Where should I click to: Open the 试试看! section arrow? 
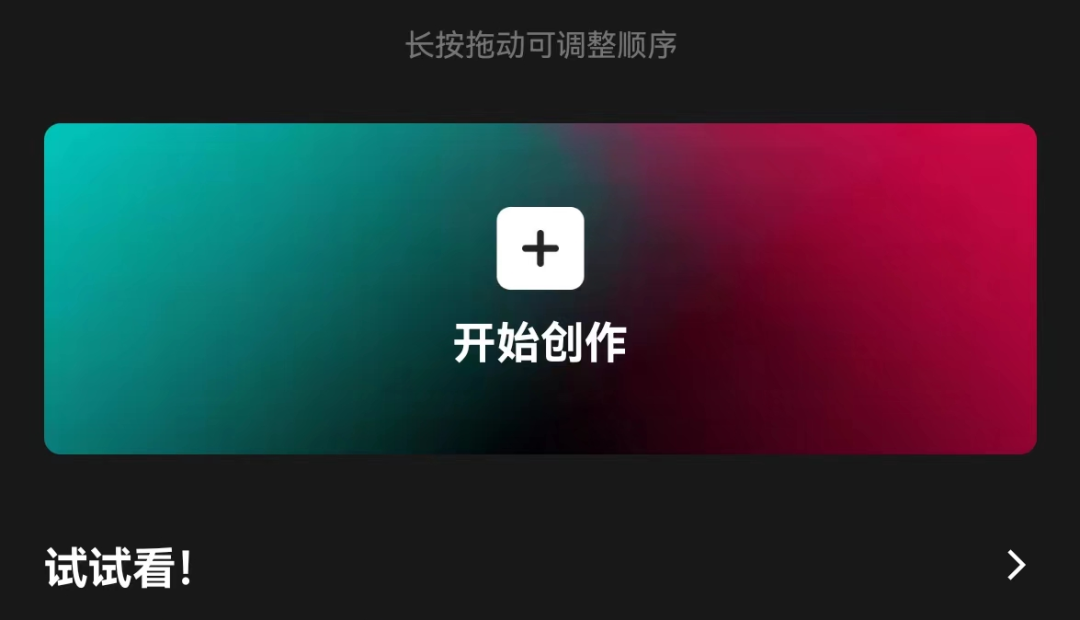pyautogui.click(x=1016, y=565)
